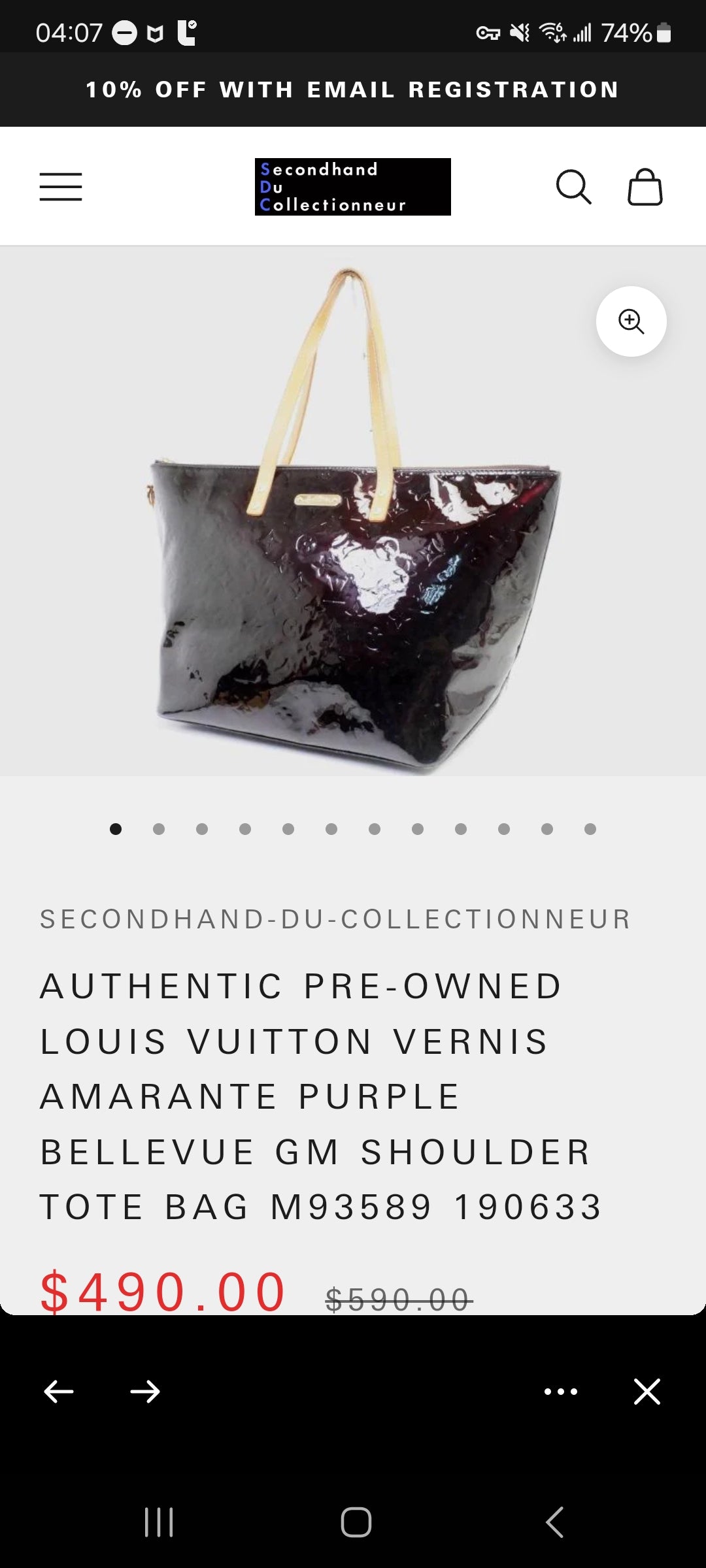This screenshot has width=706, height=1568.
Task: Open the Secondhand-Du-Collectionneur vendor link
Action: tap(335, 919)
